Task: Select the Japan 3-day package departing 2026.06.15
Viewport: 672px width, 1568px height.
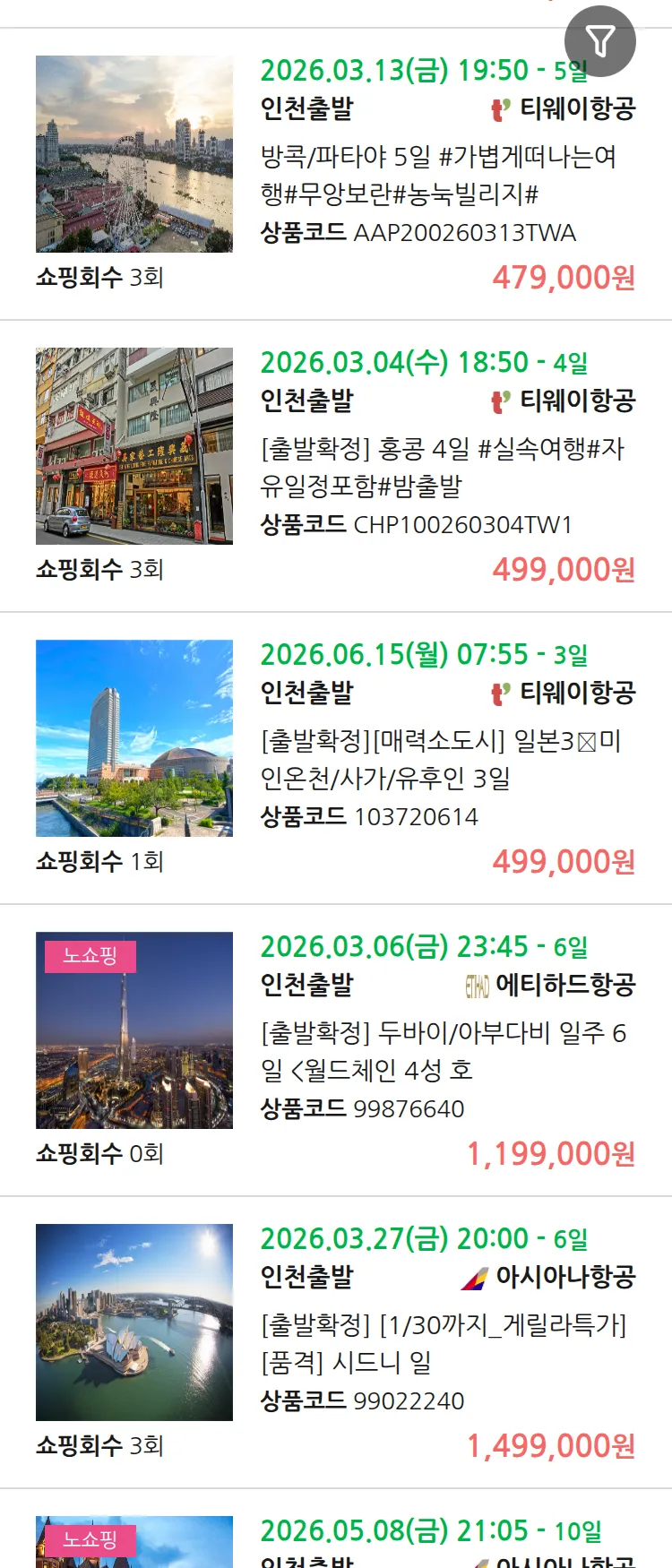Action: (443, 759)
